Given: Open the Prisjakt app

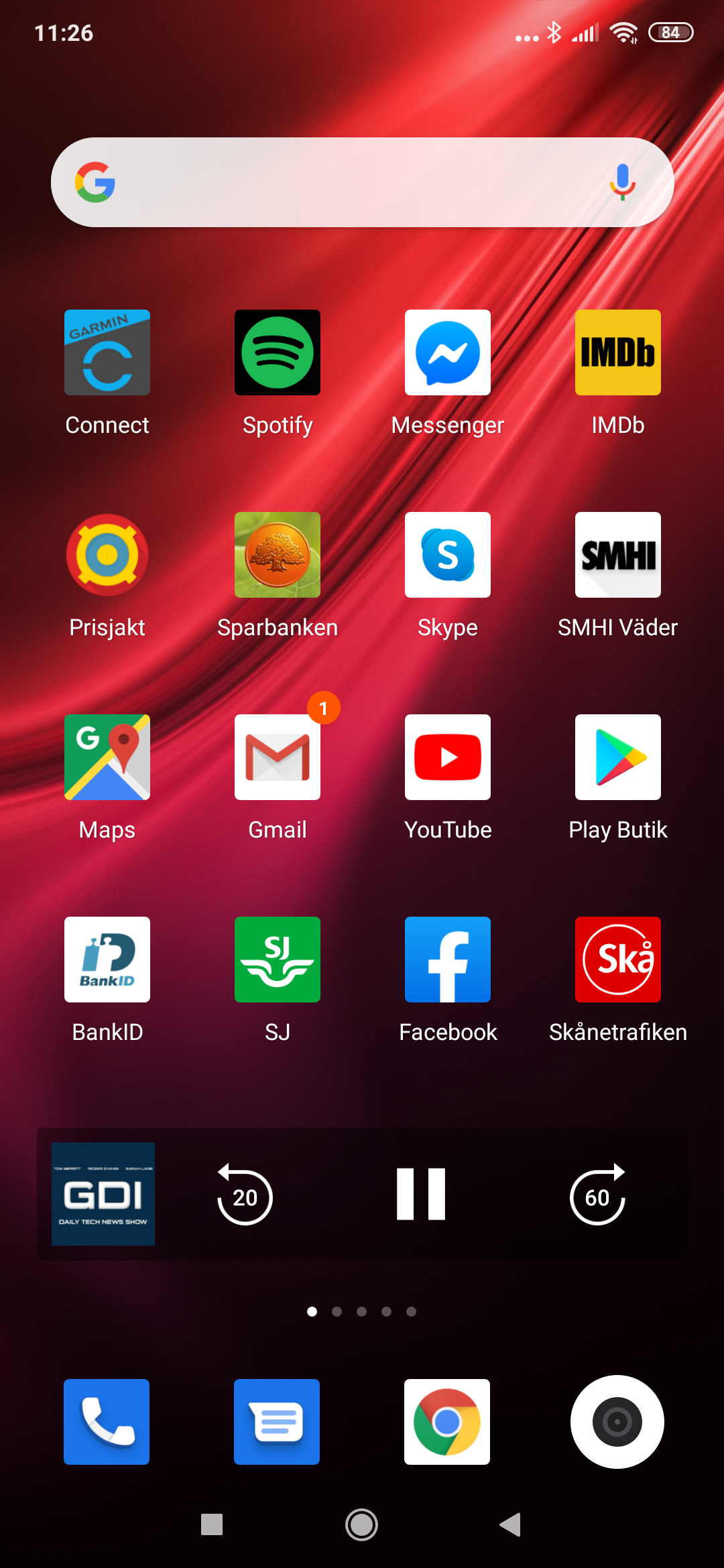Looking at the screenshot, I should point(107,555).
